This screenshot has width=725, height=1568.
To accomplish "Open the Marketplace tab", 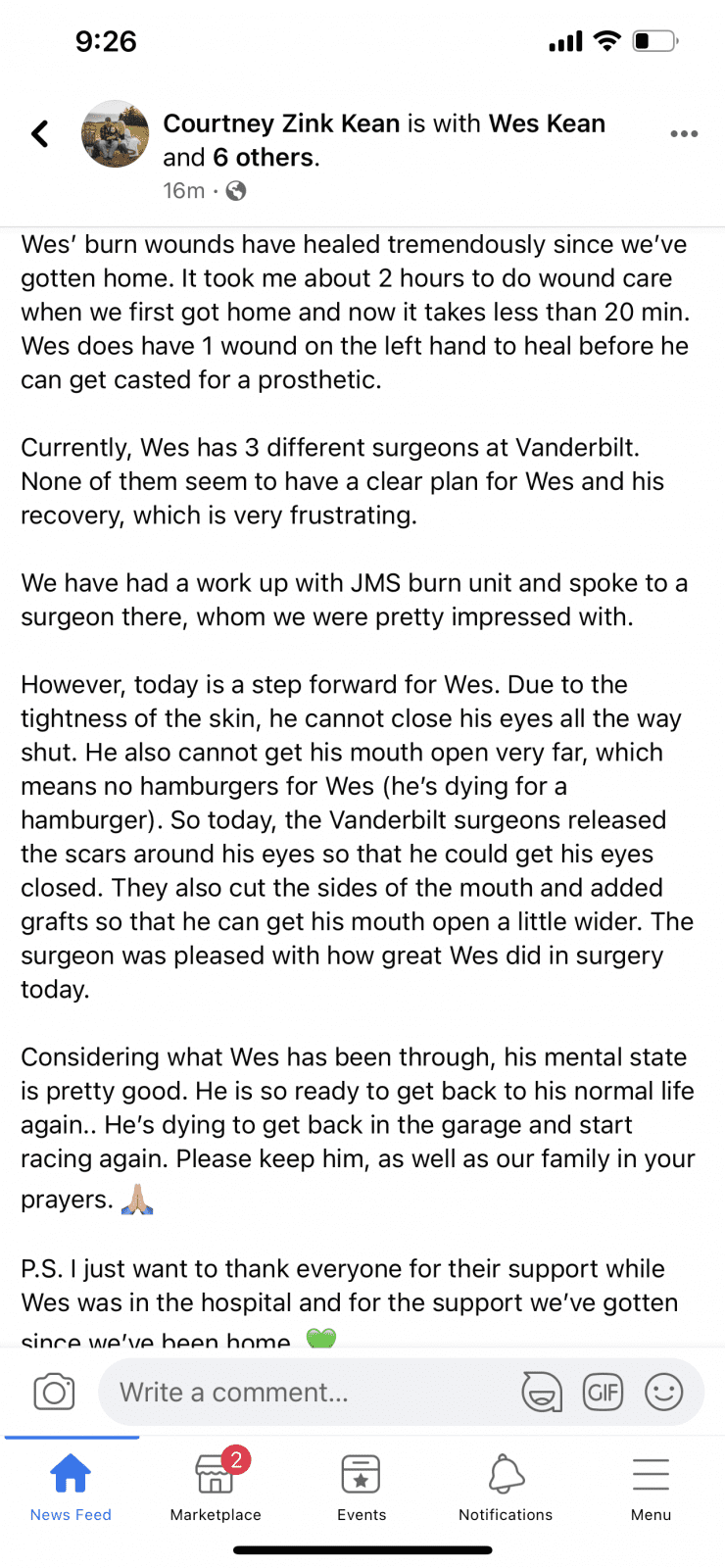I will click(x=216, y=1487).
